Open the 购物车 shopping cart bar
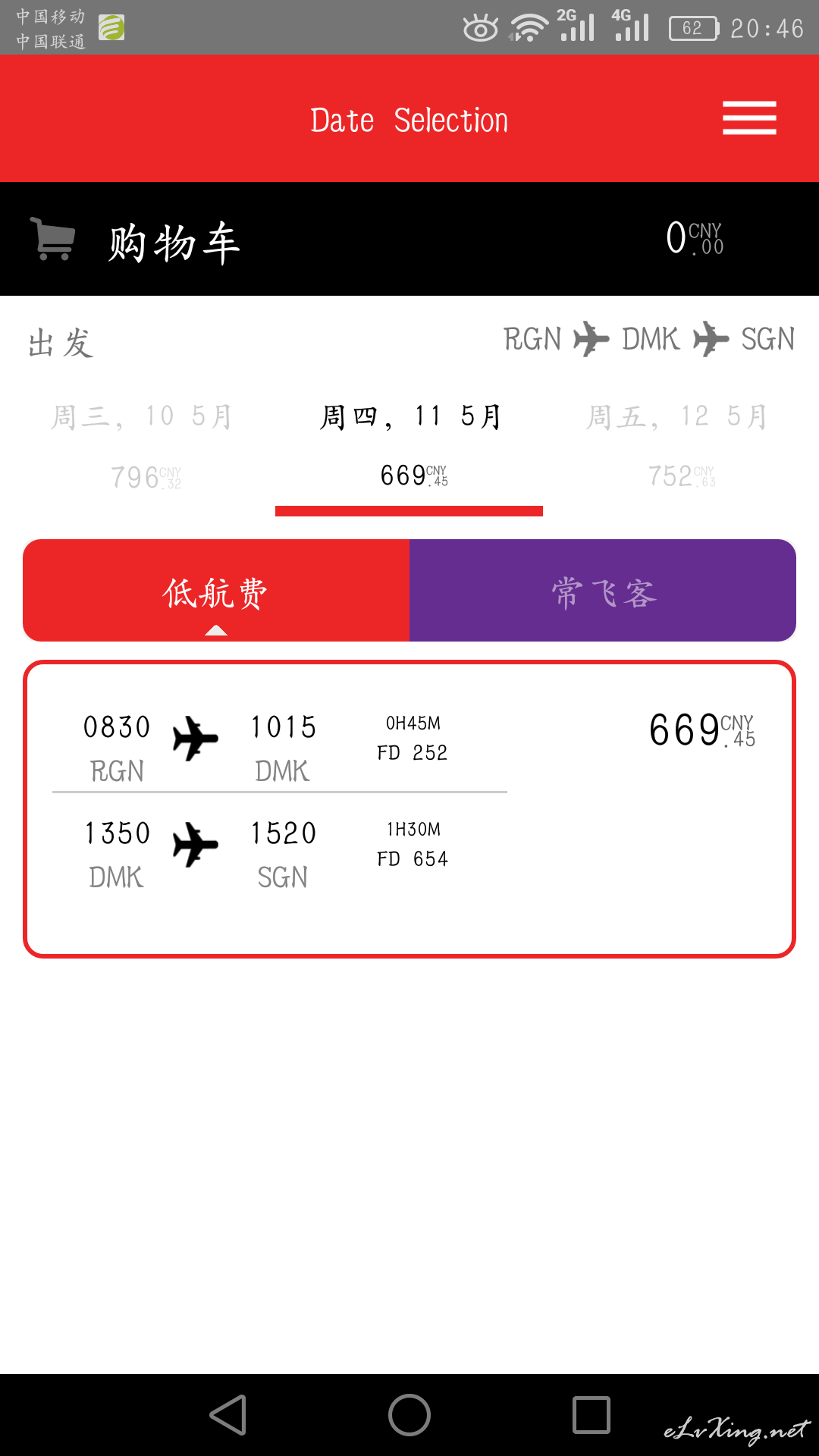 tap(409, 240)
